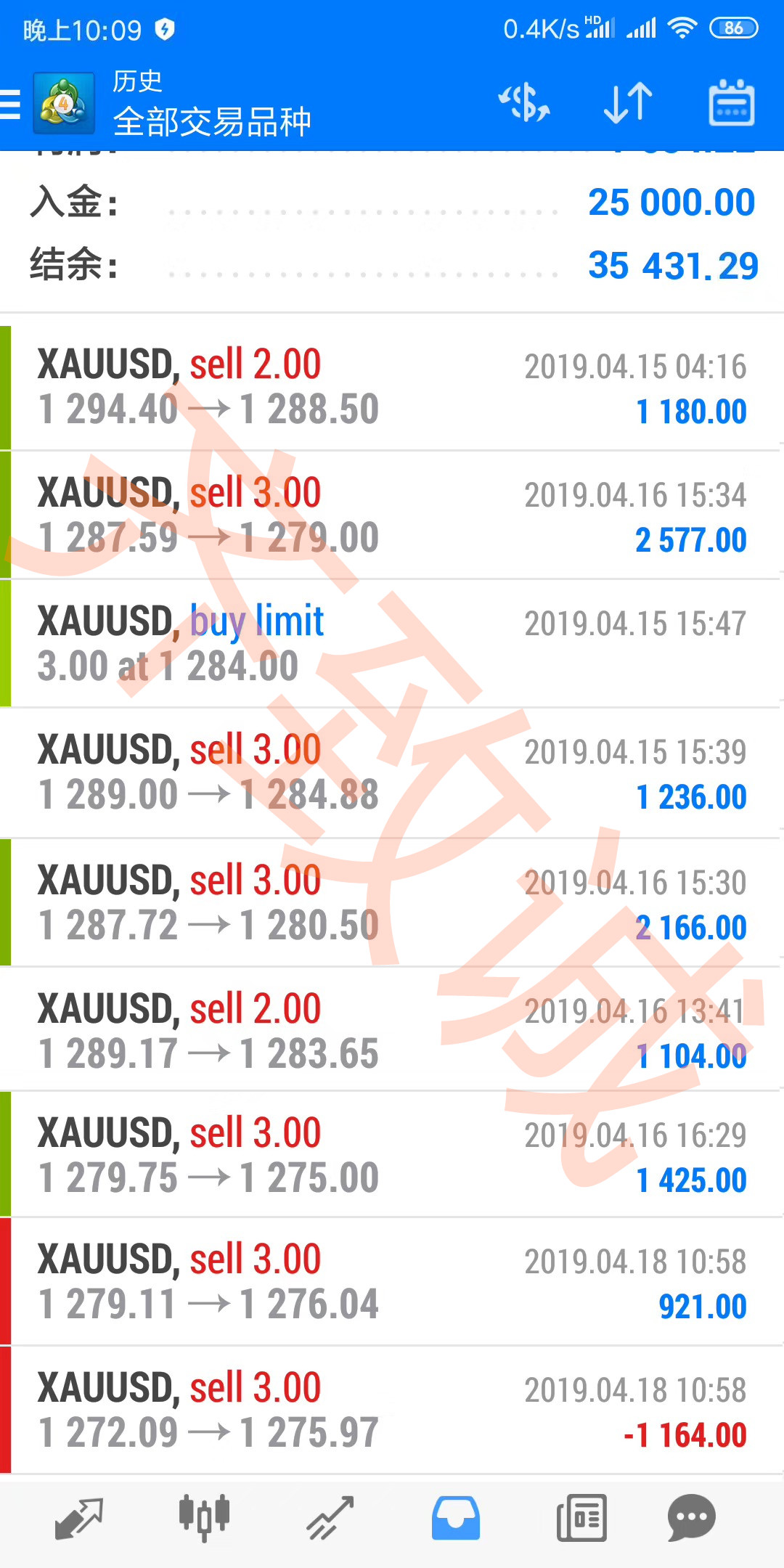
Task: Open the symbol filter currency icon
Action: point(524,103)
